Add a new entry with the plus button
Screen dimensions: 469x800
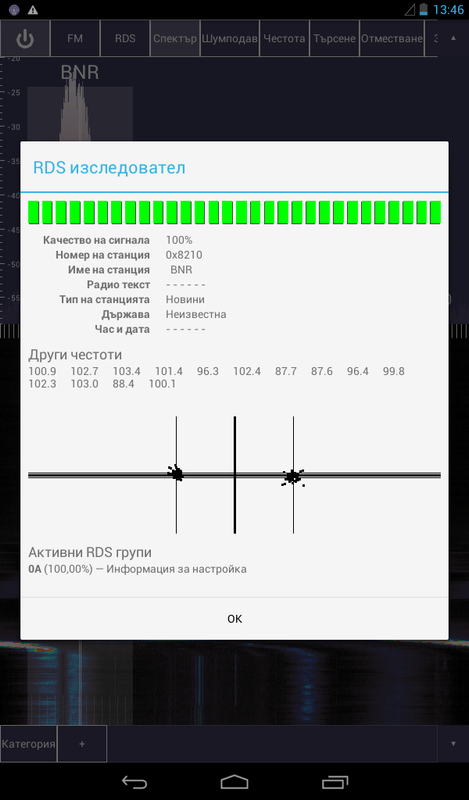click(x=82, y=744)
